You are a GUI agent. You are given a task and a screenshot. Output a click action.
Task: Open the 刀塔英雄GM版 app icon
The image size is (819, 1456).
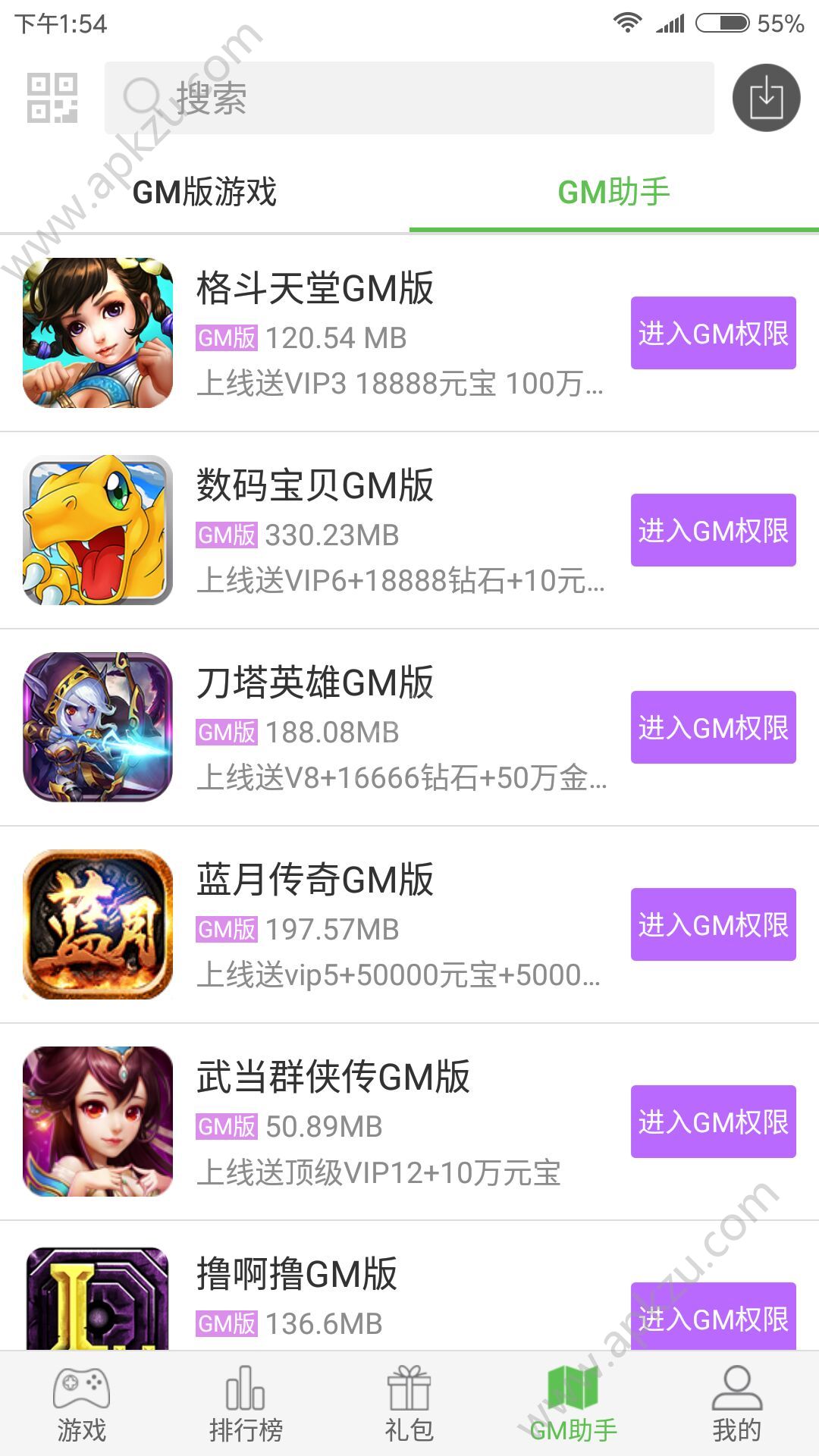coord(99,733)
